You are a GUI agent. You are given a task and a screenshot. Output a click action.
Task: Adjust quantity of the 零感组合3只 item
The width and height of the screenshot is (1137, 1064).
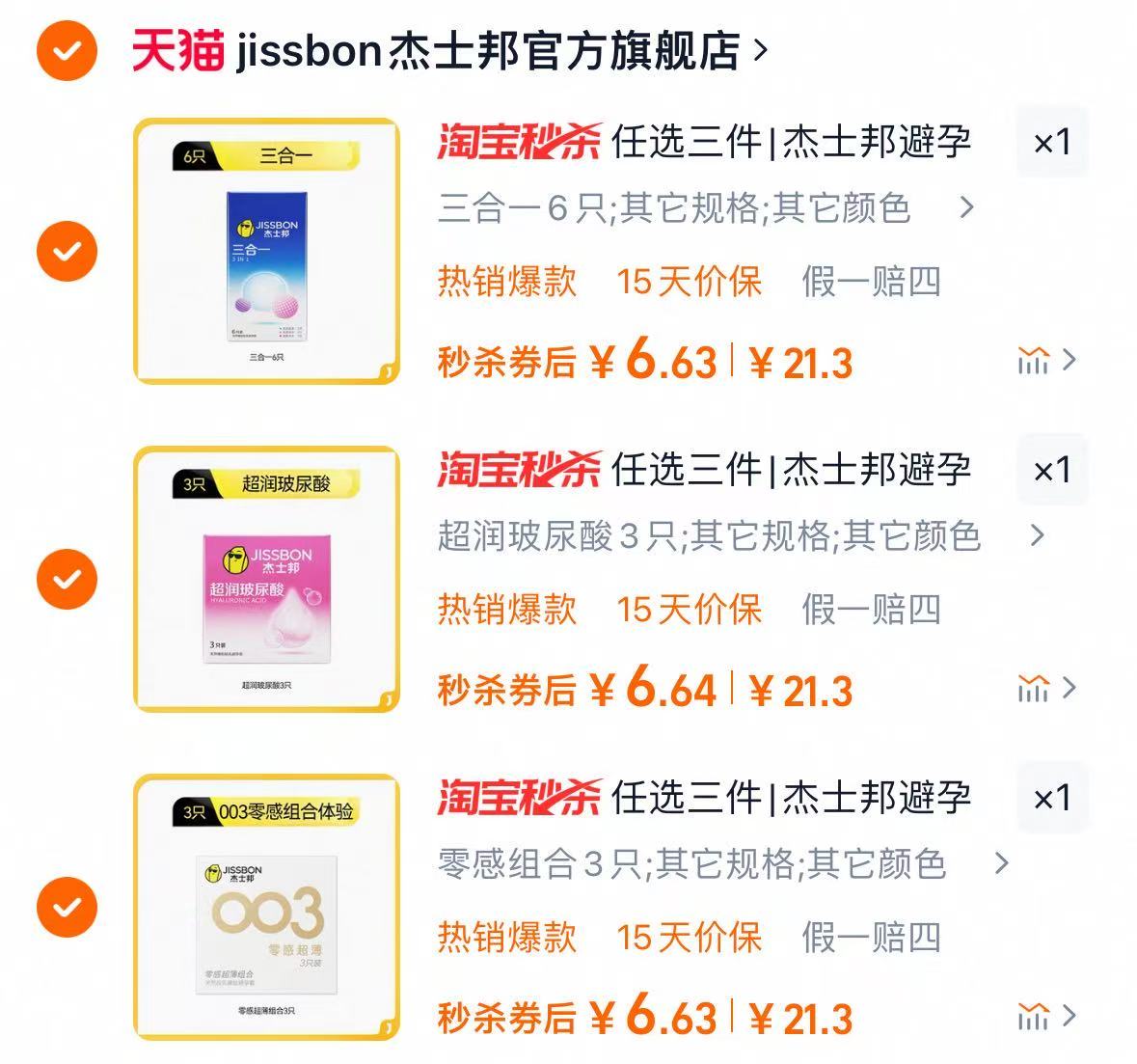point(1052,799)
